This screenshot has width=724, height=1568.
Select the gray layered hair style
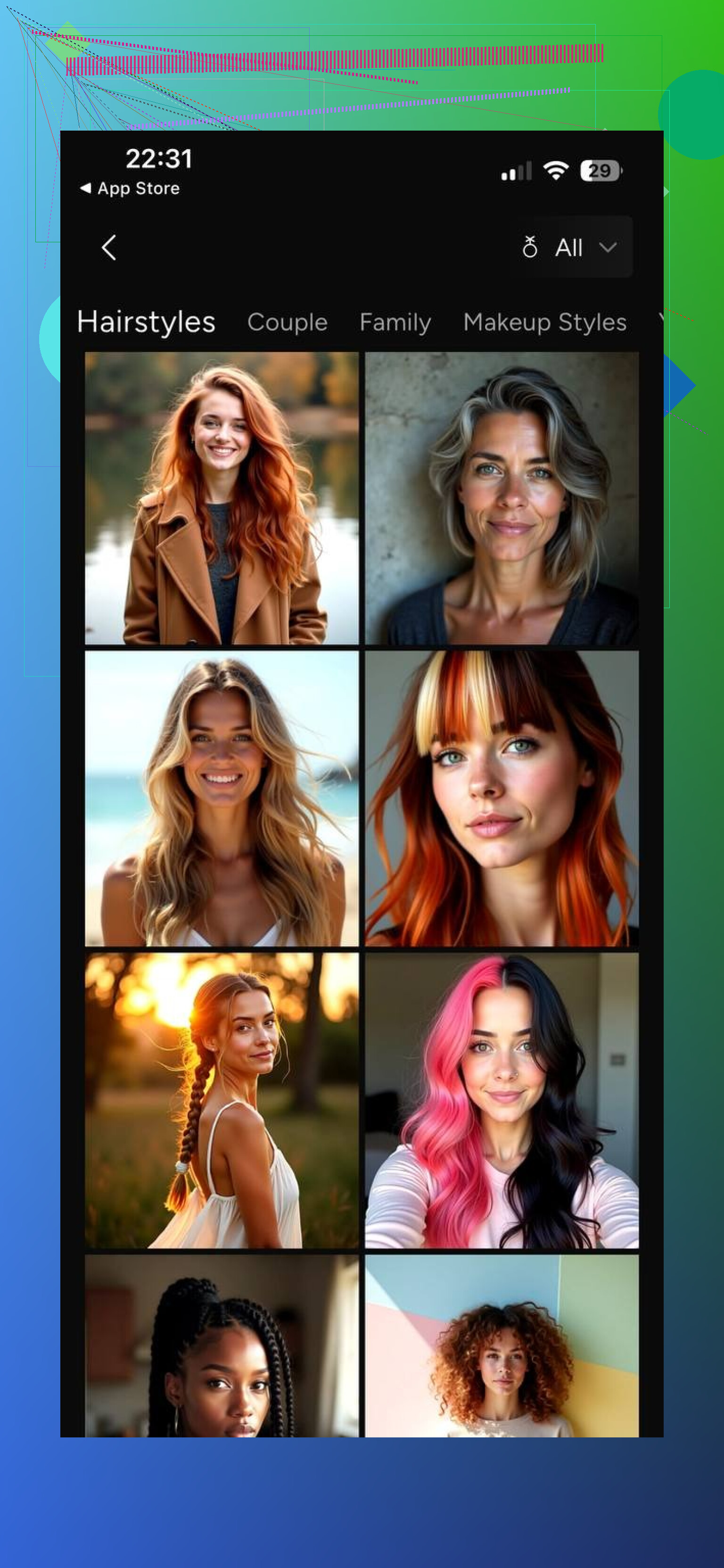502,498
